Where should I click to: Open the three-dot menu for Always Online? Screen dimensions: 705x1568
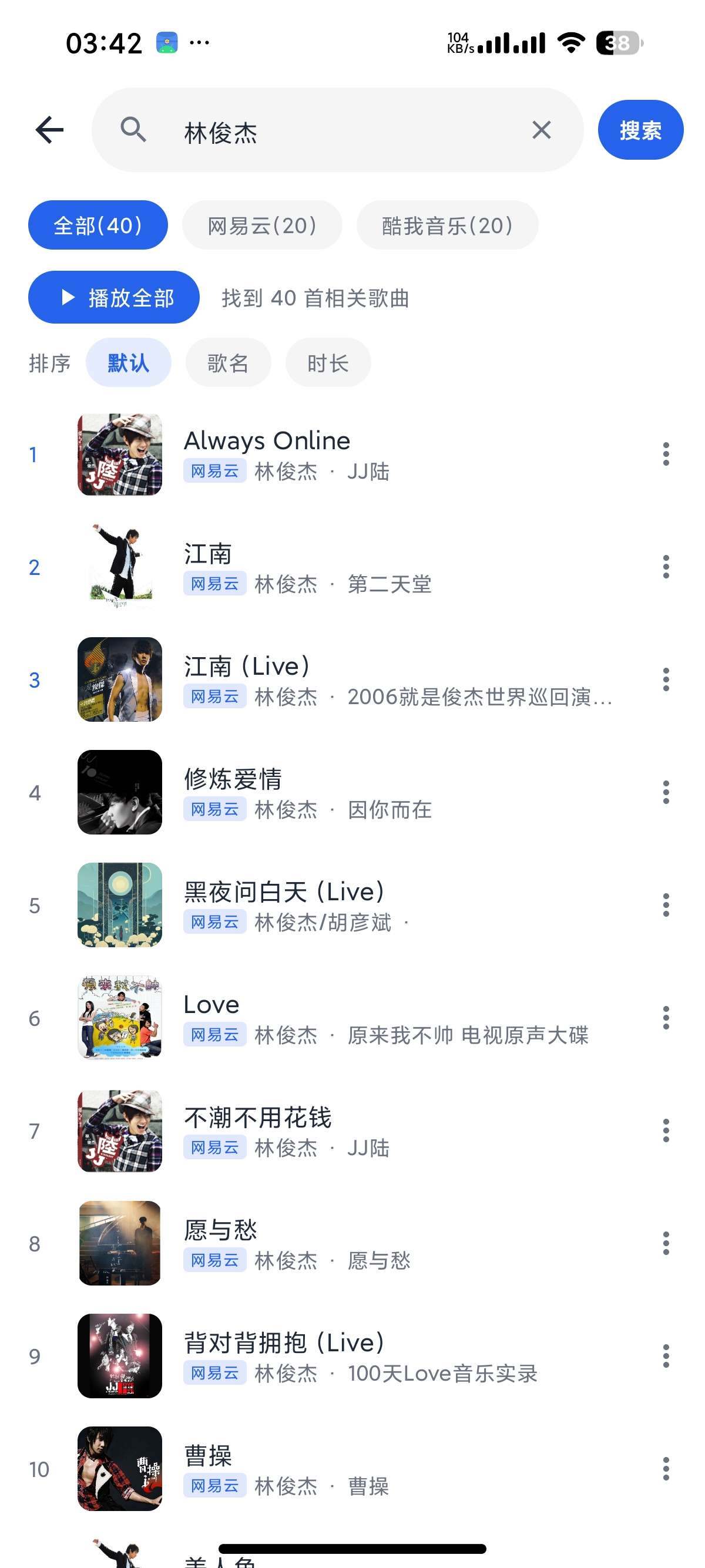tap(666, 453)
